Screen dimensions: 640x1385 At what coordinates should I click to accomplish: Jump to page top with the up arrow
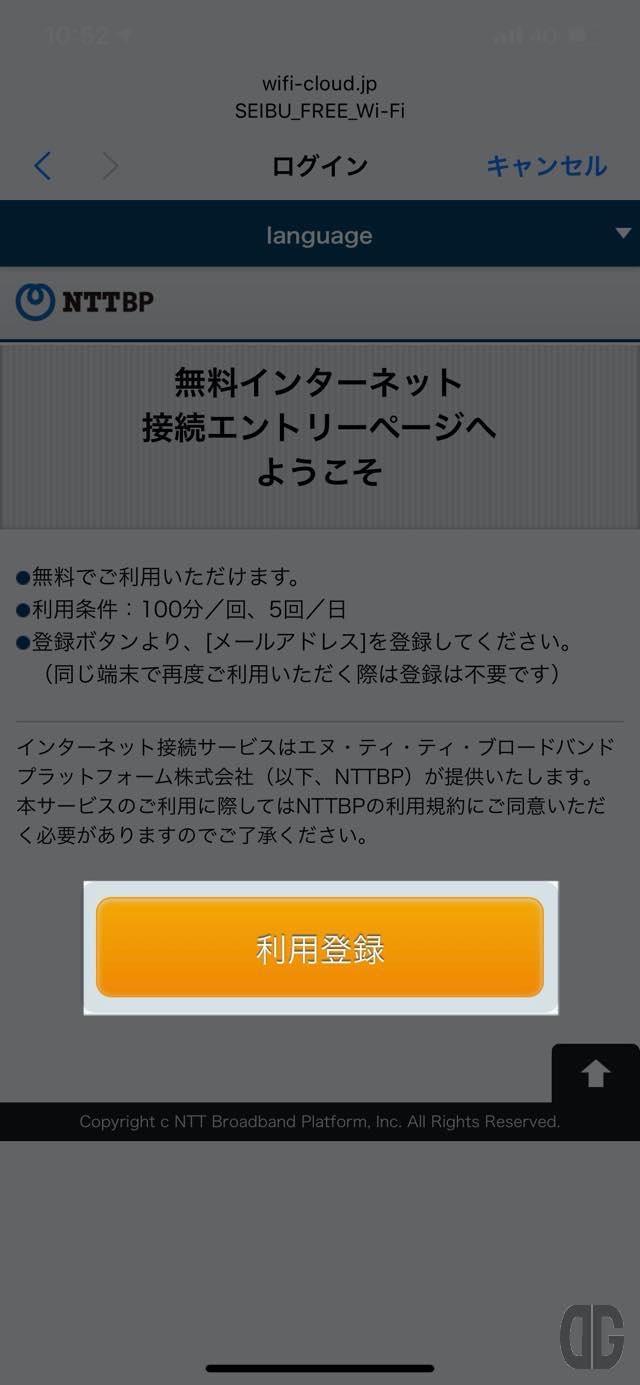point(595,1073)
